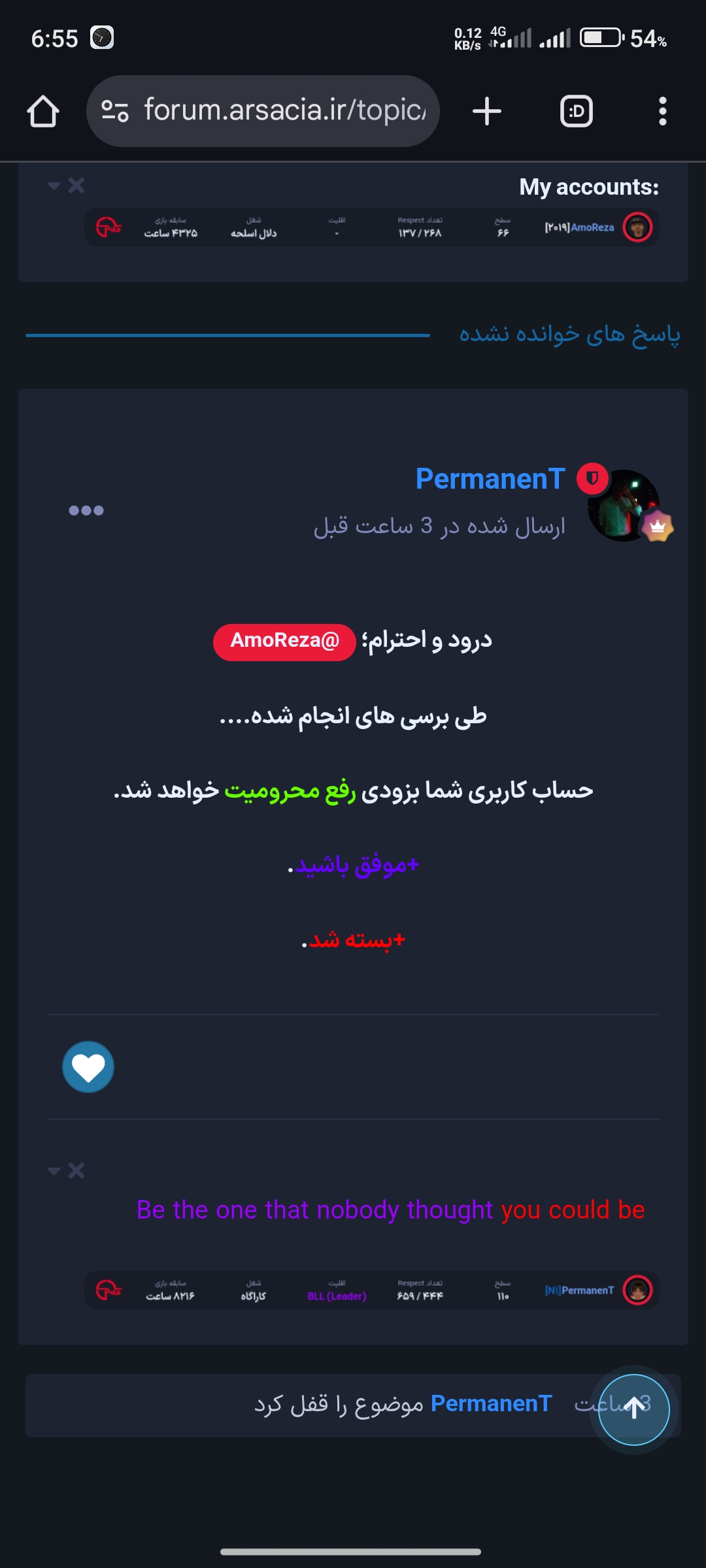Open the PermanenT link in the lock notice
Viewport: 706px width, 1568px height.
[x=491, y=1403]
